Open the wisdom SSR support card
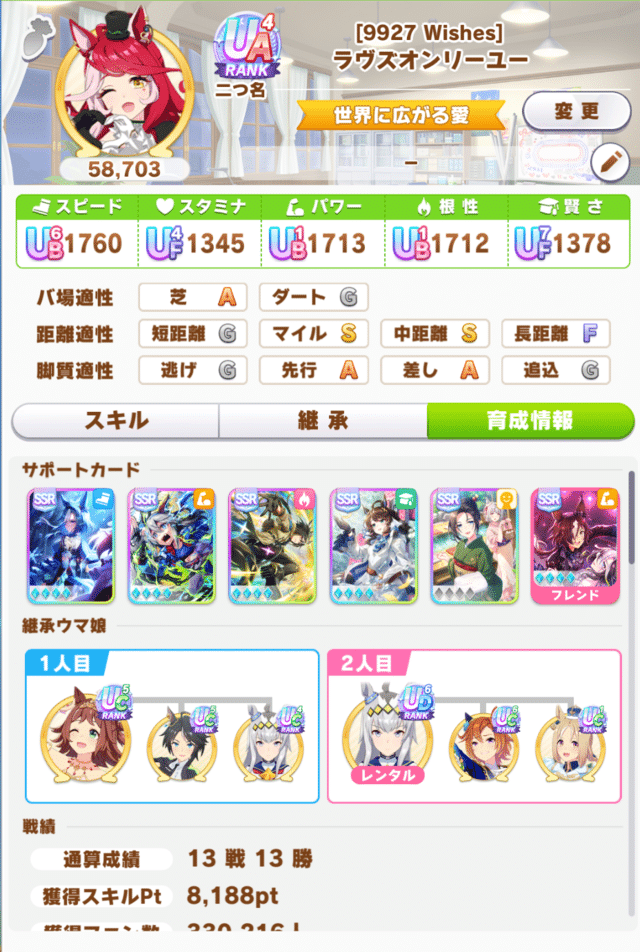Image resolution: width=640 pixels, height=952 pixels. [x=373, y=546]
